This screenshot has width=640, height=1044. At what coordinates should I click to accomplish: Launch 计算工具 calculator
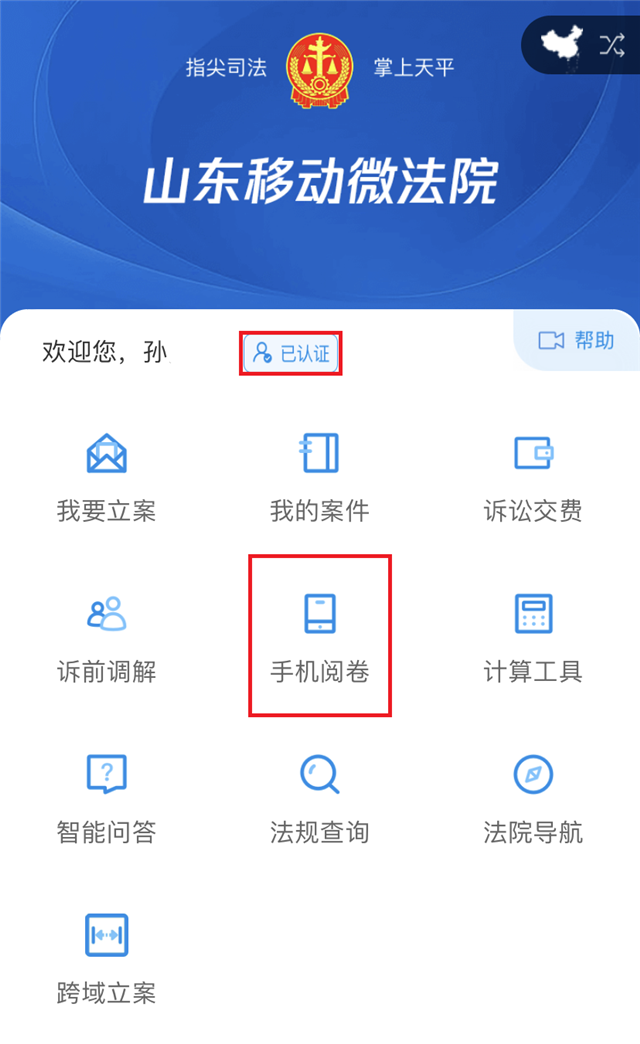[533, 638]
